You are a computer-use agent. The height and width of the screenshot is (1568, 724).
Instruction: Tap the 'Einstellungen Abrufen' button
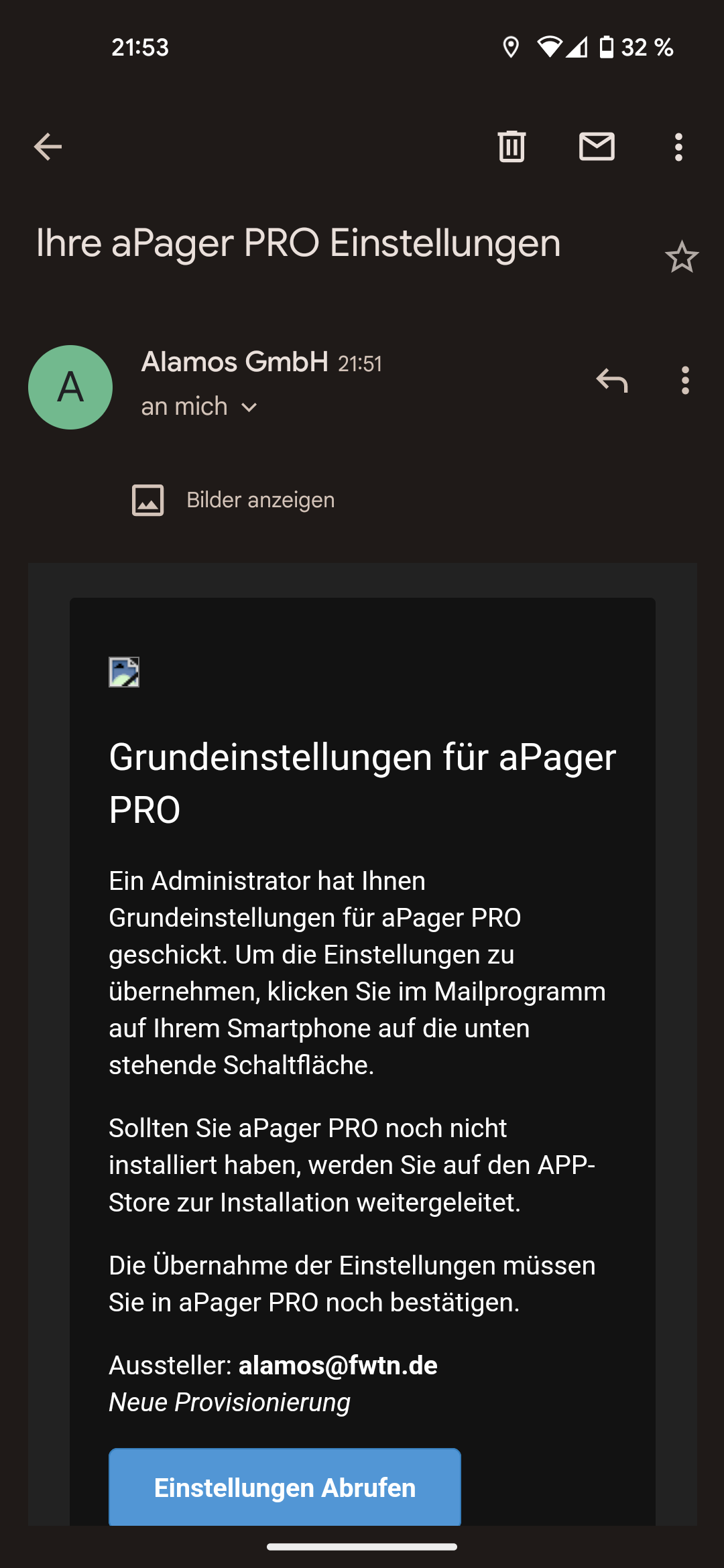(285, 1487)
